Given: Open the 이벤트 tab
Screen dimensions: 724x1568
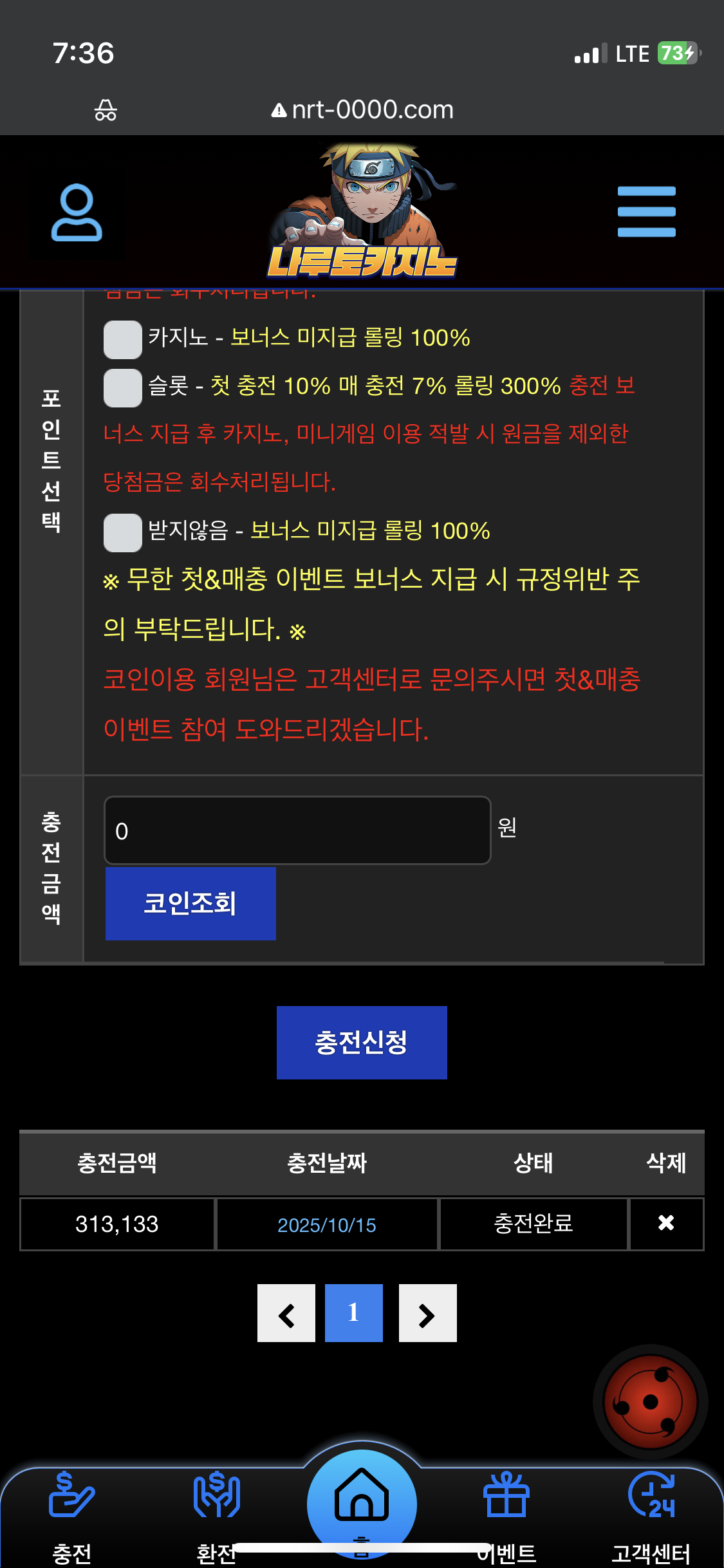Looking at the screenshot, I should 506,1513.
